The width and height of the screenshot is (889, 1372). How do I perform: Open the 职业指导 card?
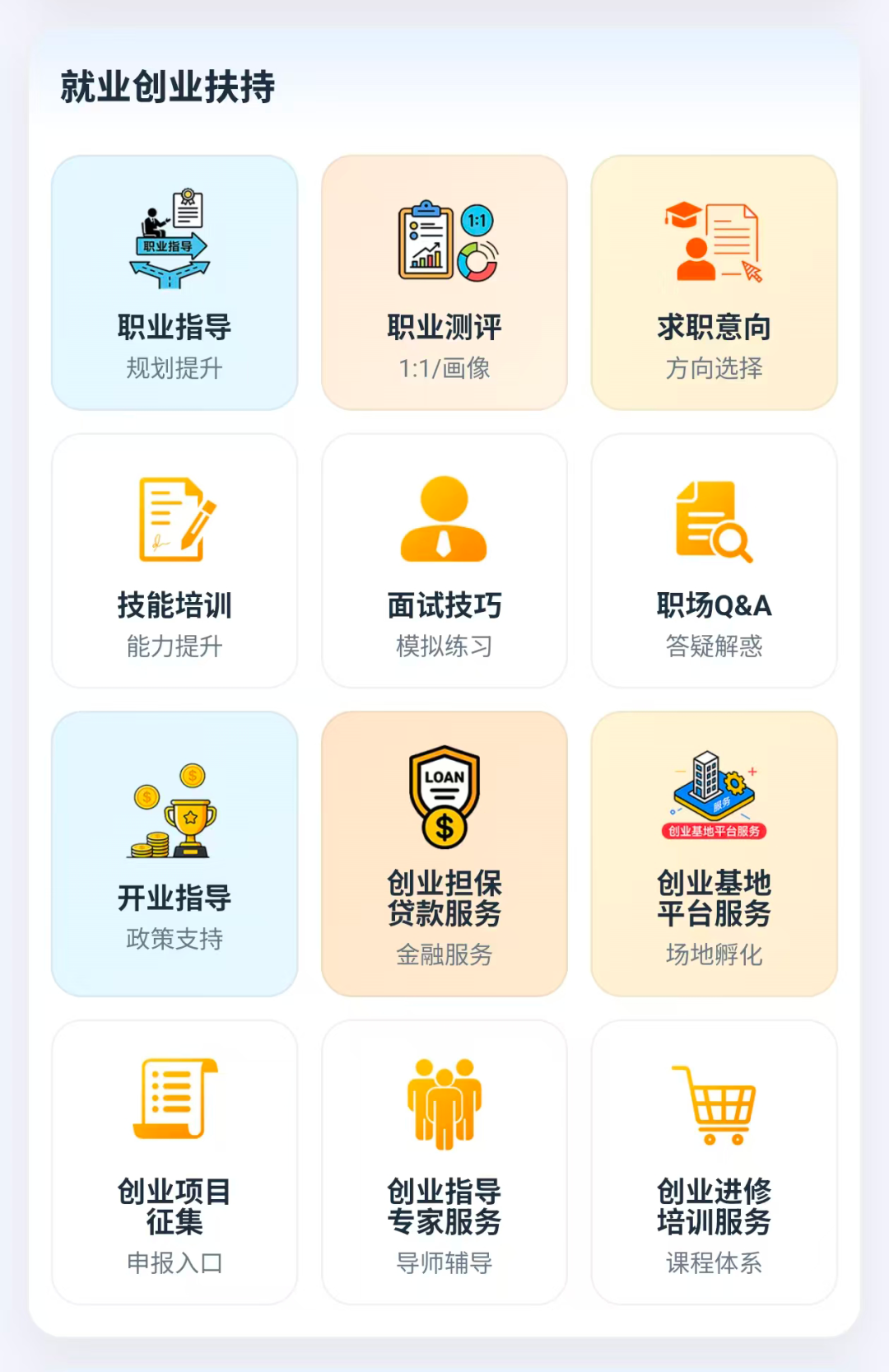175,282
